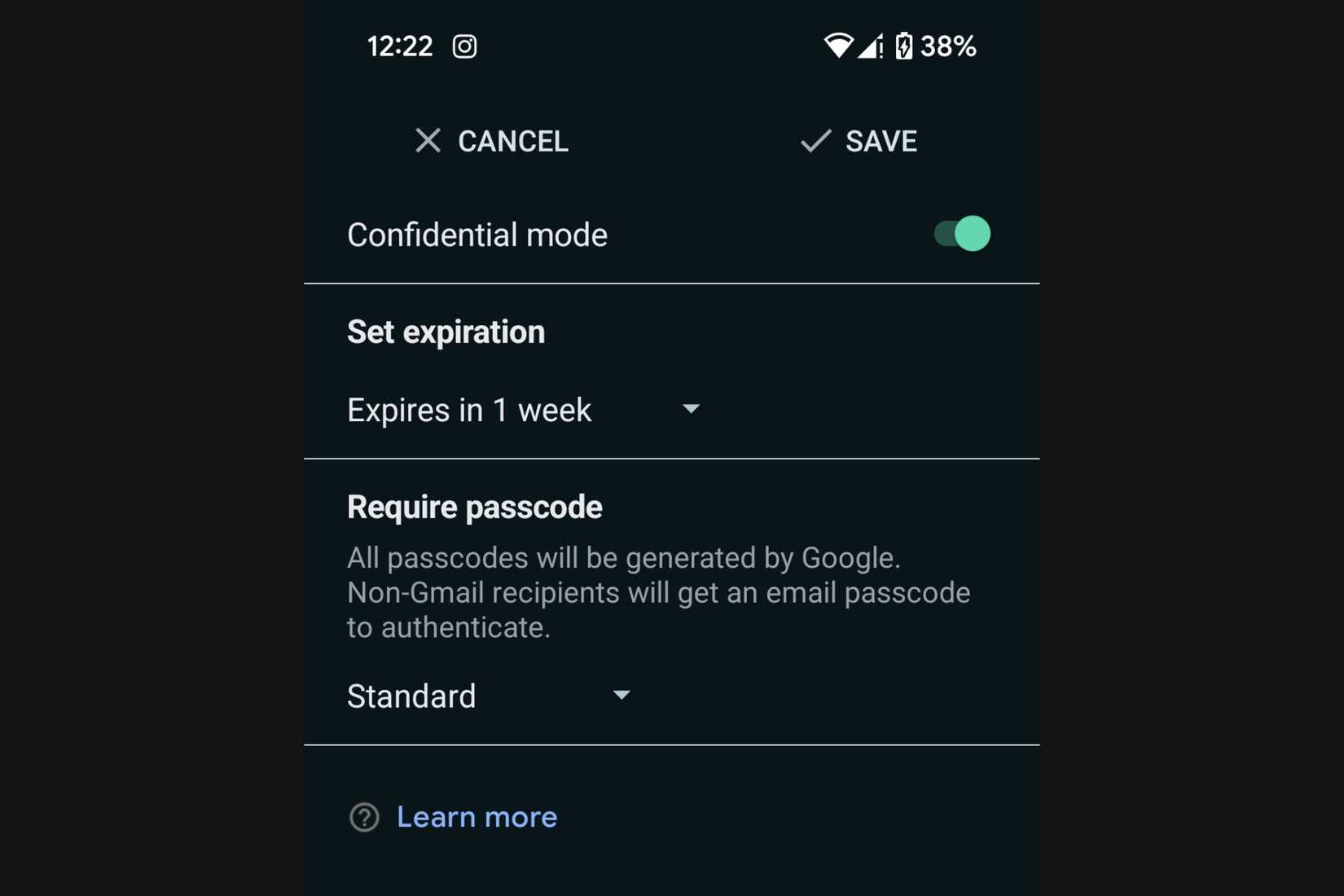Expand the Standard passcode dropdown
The height and width of the screenshot is (896, 1344).
click(x=489, y=696)
